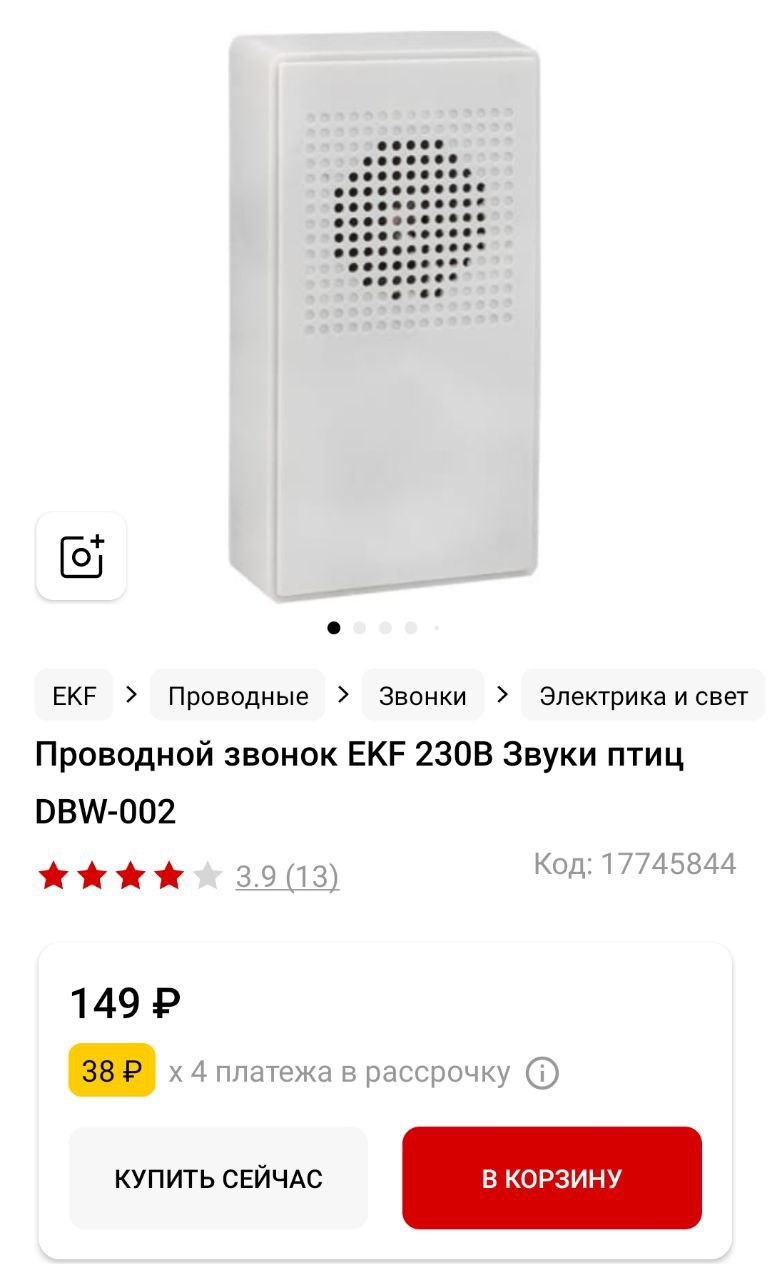Show installment payment info icon
The height and width of the screenshot is (1280, 771).
[x=542, y=1074]
